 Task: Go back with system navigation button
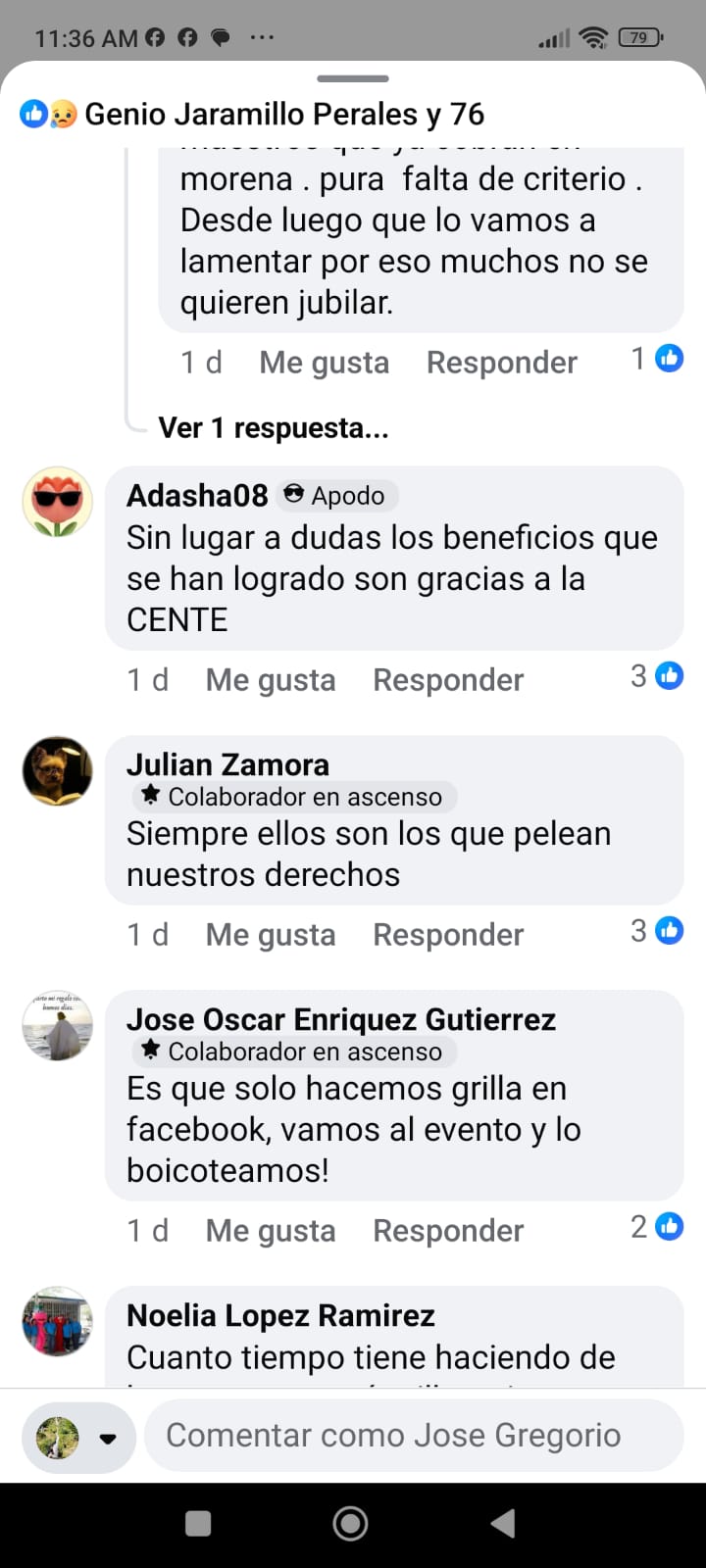(x=503, y=1523)
